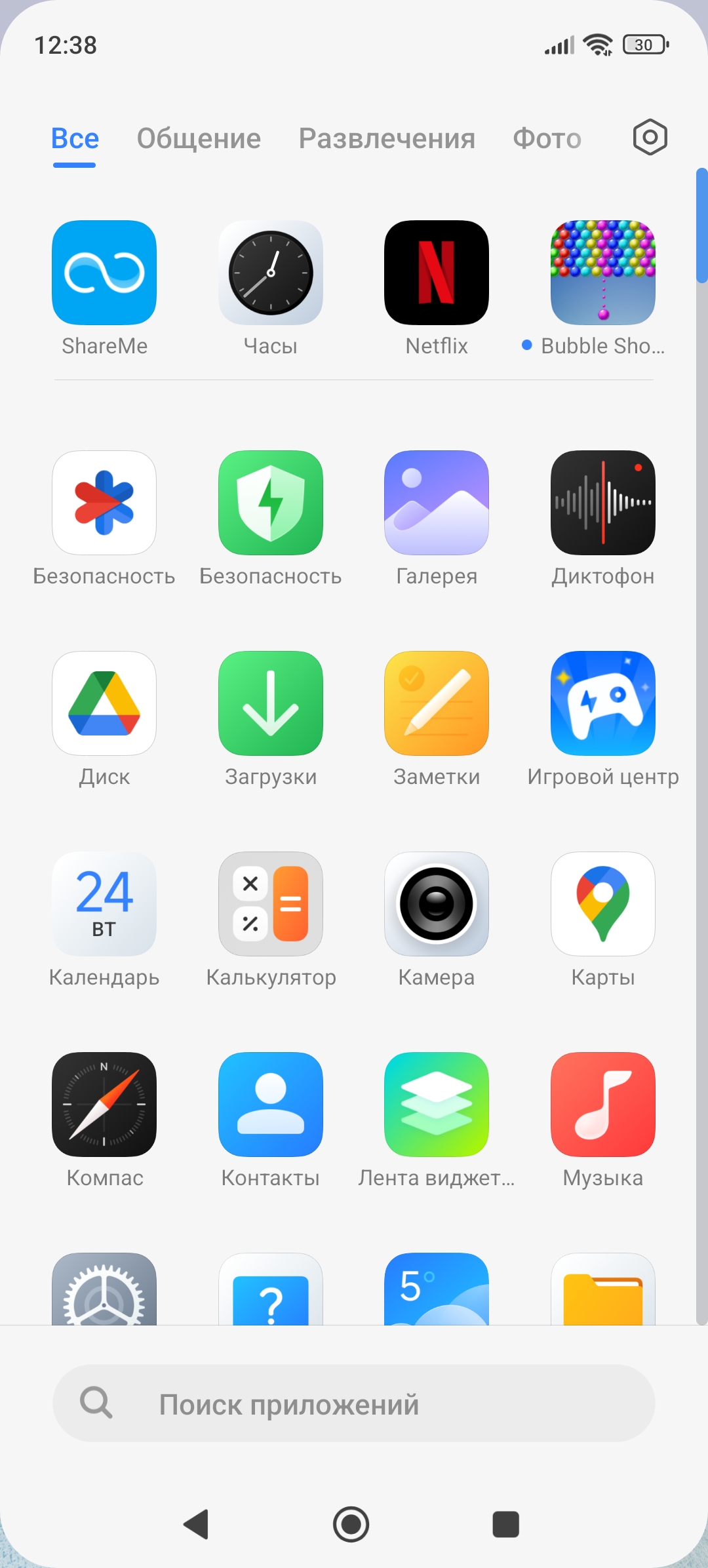Viewport: 708px width, 1568px height.
Task: Launch the Диктофон recorder
Action: (603, 503)
